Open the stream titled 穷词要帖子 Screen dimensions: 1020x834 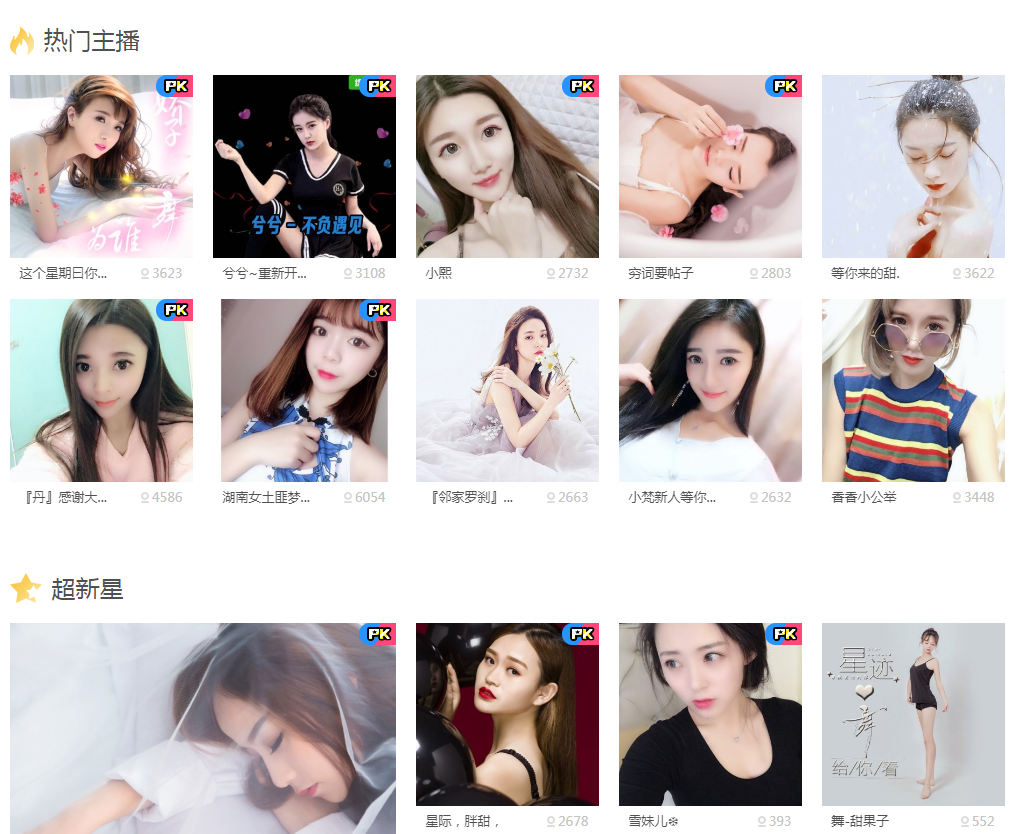click(710, 167)
